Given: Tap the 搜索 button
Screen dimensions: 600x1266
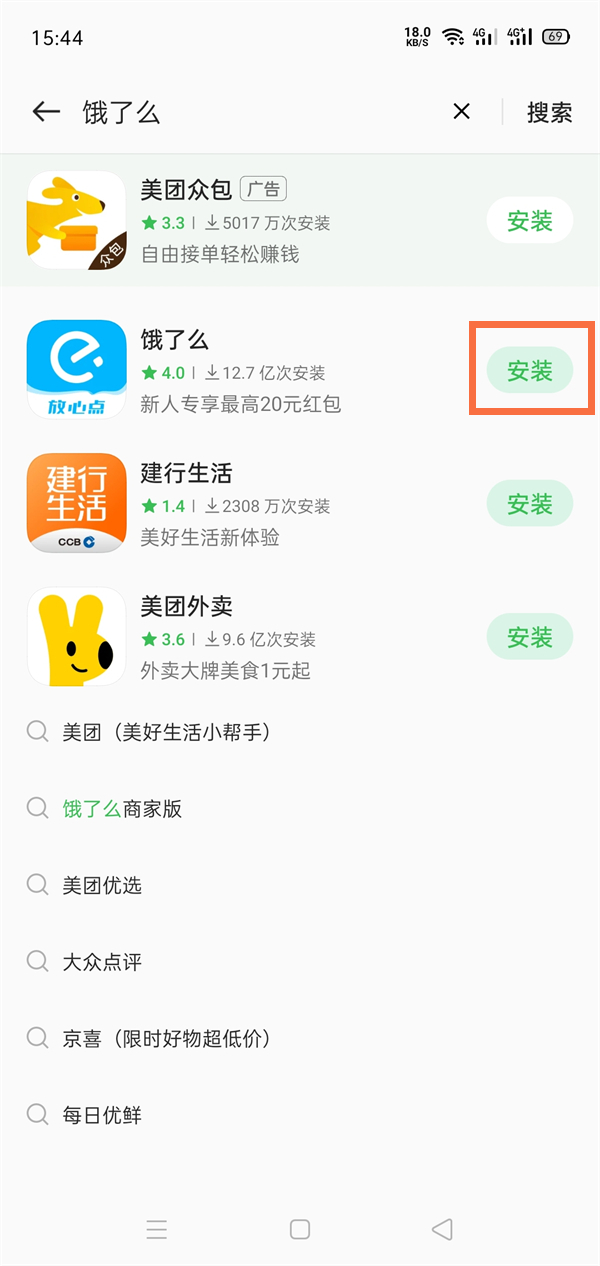Looking at the screenshot, I should 549,112.
